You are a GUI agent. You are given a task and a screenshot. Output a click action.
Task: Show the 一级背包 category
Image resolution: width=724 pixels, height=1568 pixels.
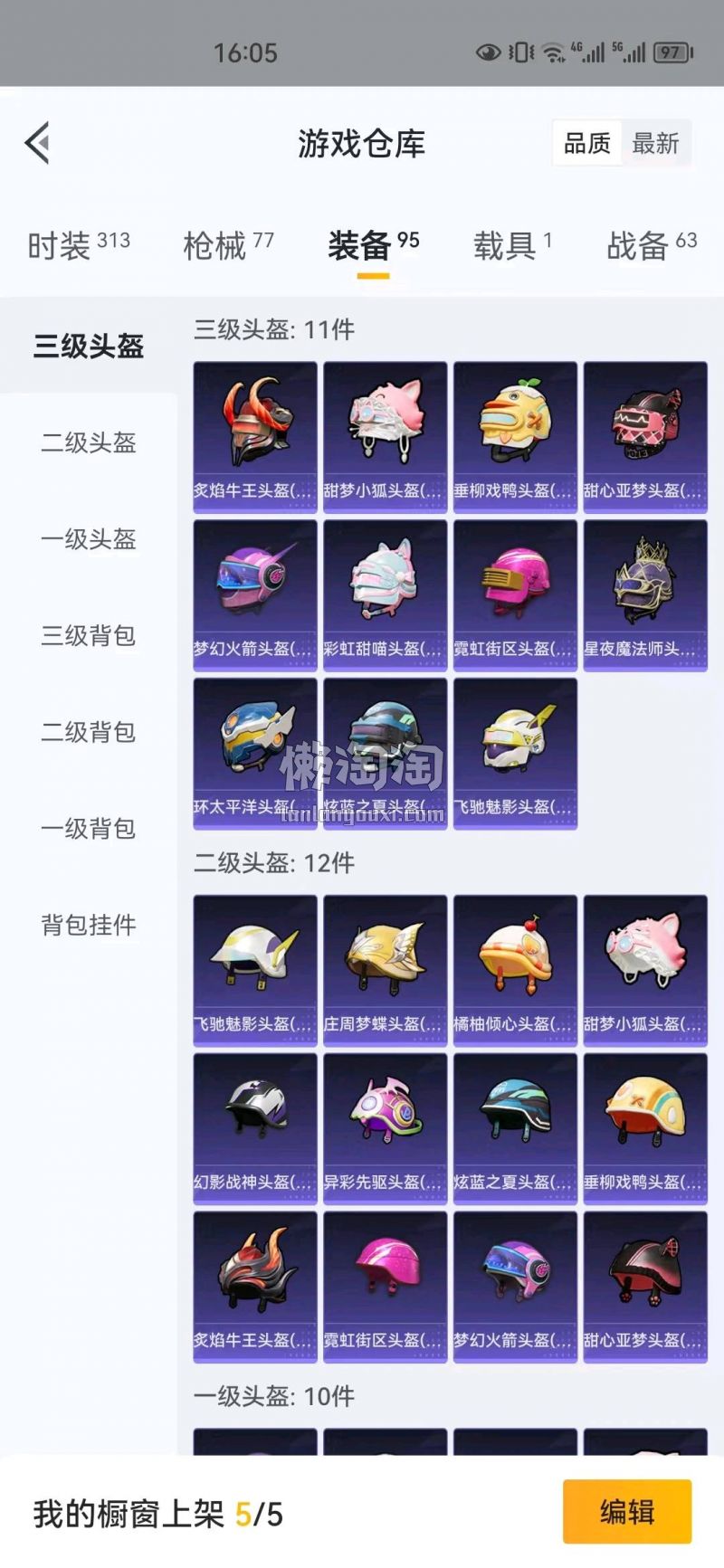pos(89,828)
